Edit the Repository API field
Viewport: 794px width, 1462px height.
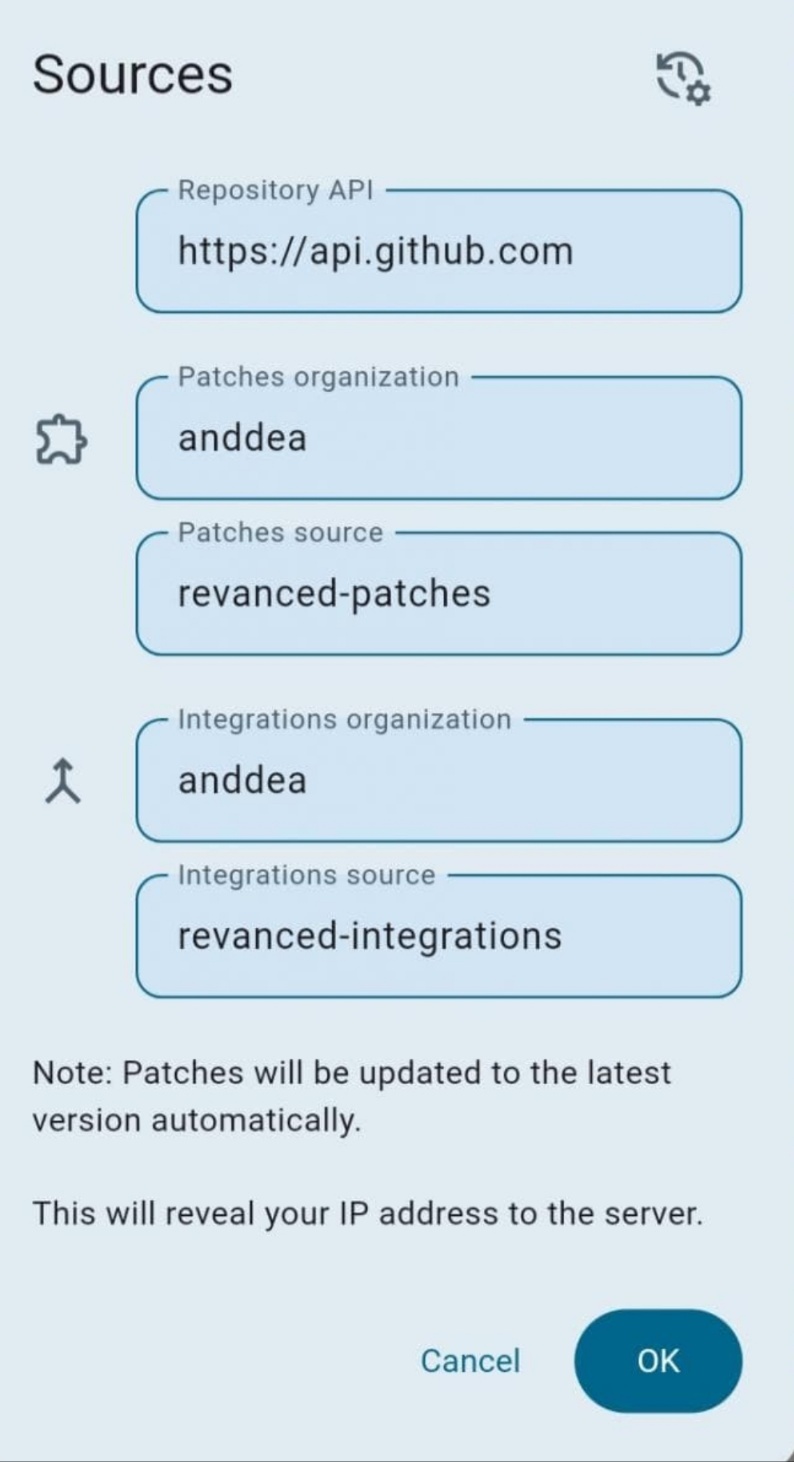point(439,250)
